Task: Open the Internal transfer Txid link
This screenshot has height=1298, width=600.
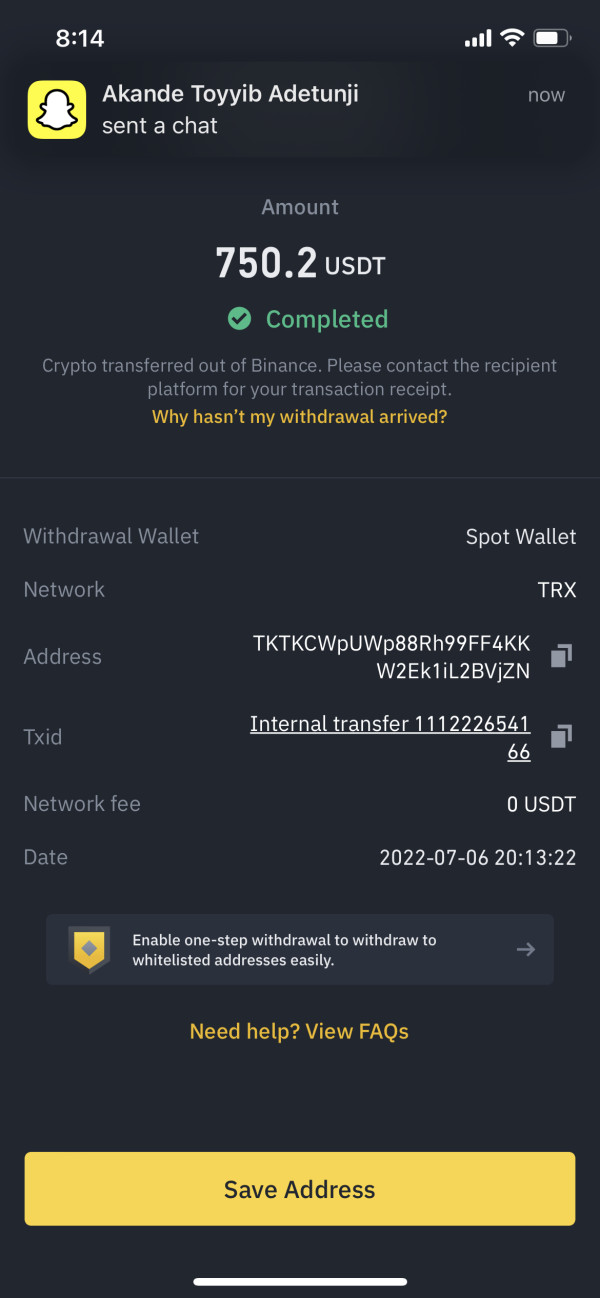Action: 390,737
